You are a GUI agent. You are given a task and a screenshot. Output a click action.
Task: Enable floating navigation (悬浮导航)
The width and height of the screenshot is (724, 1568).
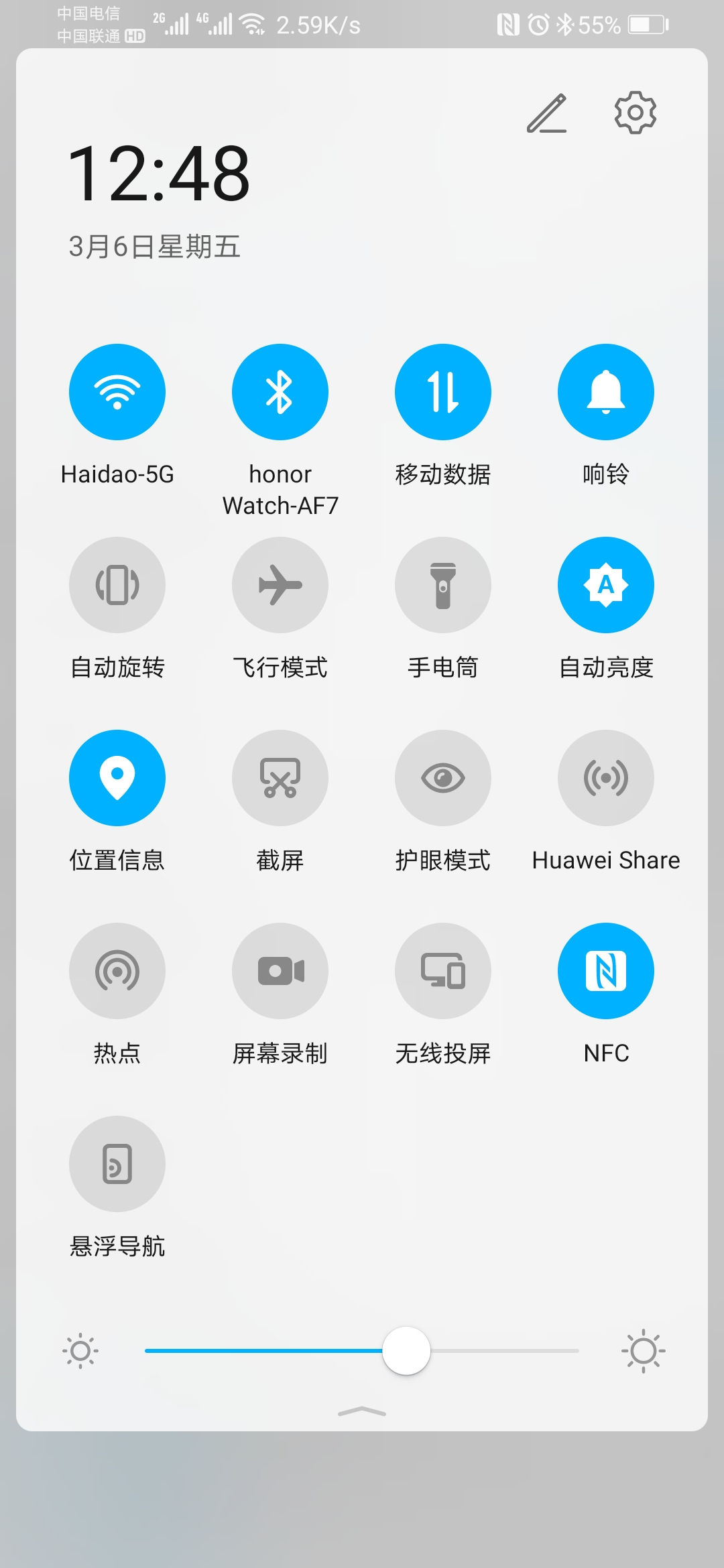click(117, 1164)
